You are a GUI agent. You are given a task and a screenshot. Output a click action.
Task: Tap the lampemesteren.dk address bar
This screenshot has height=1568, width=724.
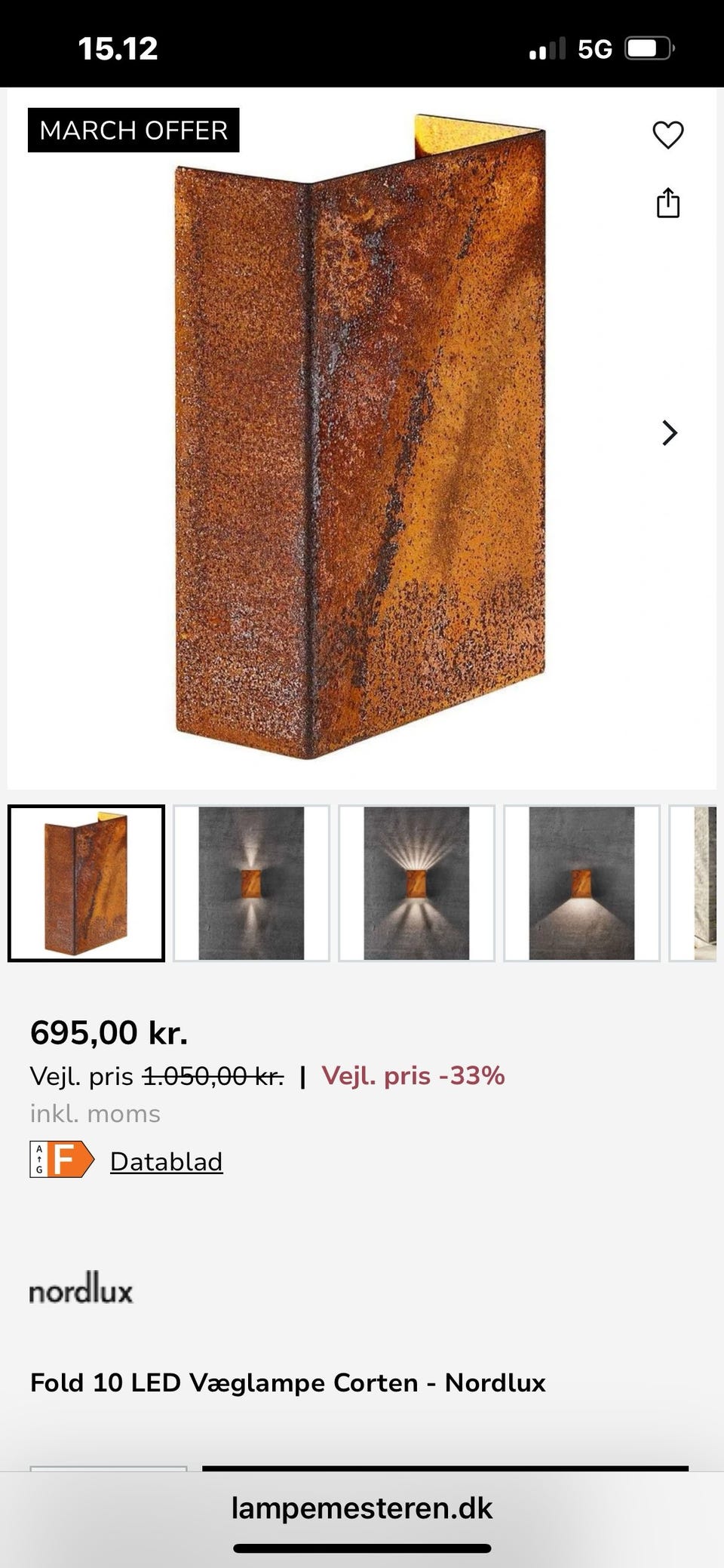click(362, 1509)
